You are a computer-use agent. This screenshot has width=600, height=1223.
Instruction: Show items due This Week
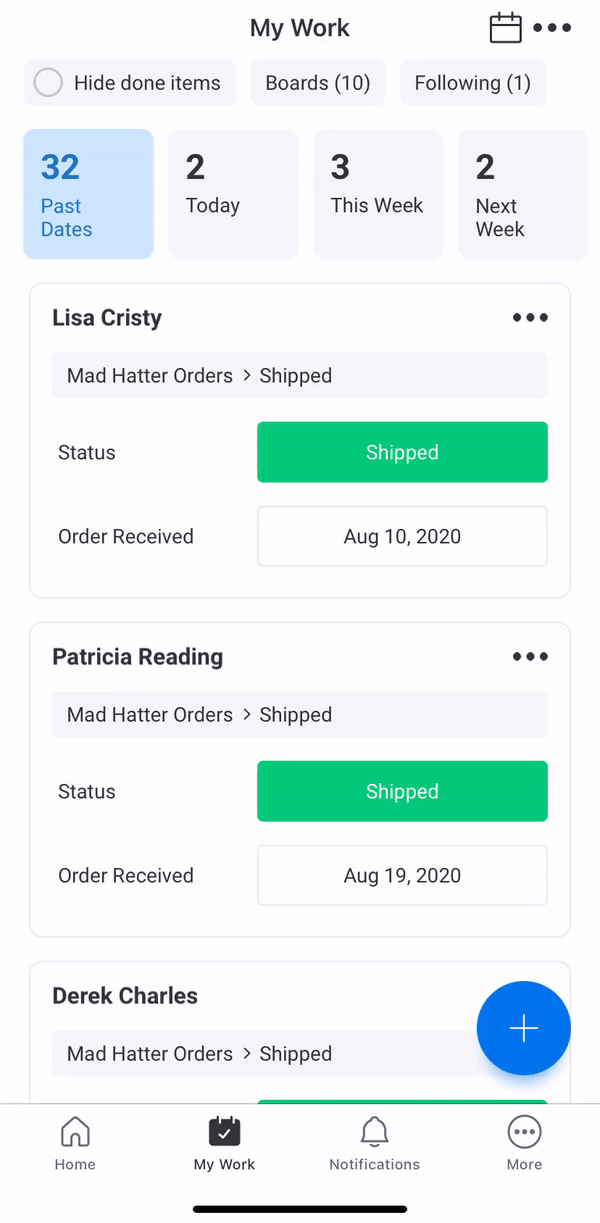click(x=378, y=194)
